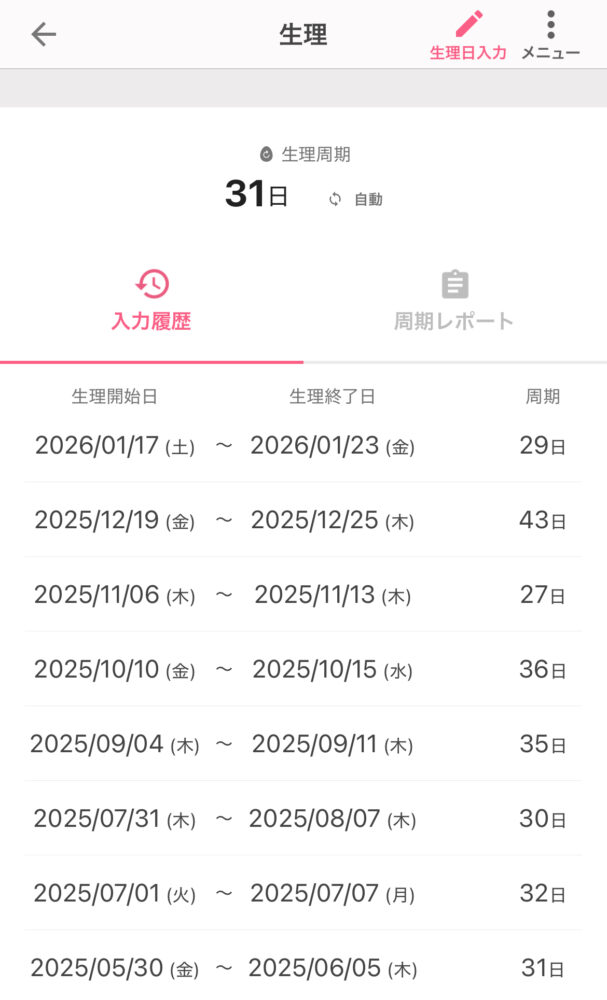607x1000 pixels.
Task: Open the record starting 2025/12/19
Action: 302,520
